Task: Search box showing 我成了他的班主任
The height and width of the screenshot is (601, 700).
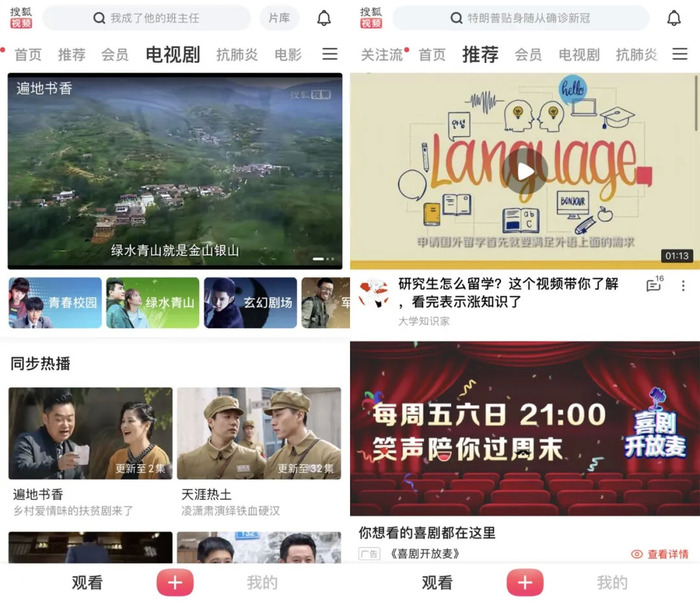Action: 146,18
